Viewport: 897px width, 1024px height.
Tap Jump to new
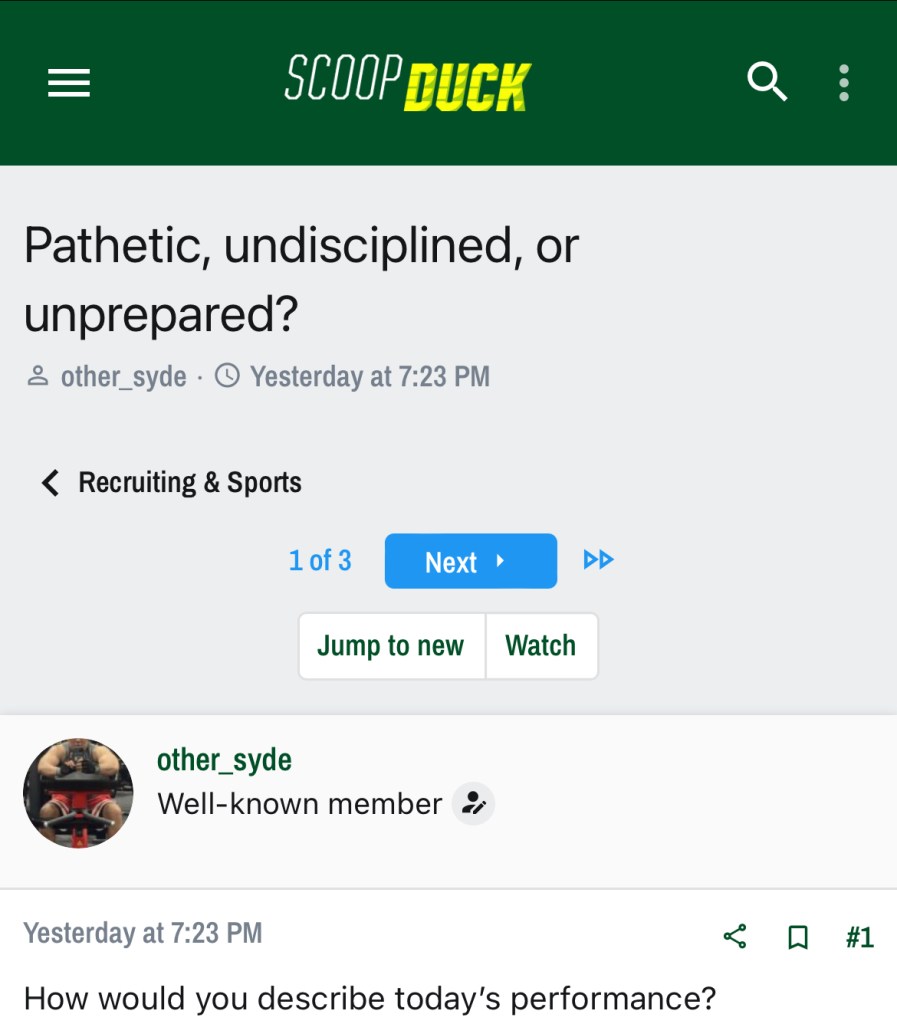tap(391, 646)
